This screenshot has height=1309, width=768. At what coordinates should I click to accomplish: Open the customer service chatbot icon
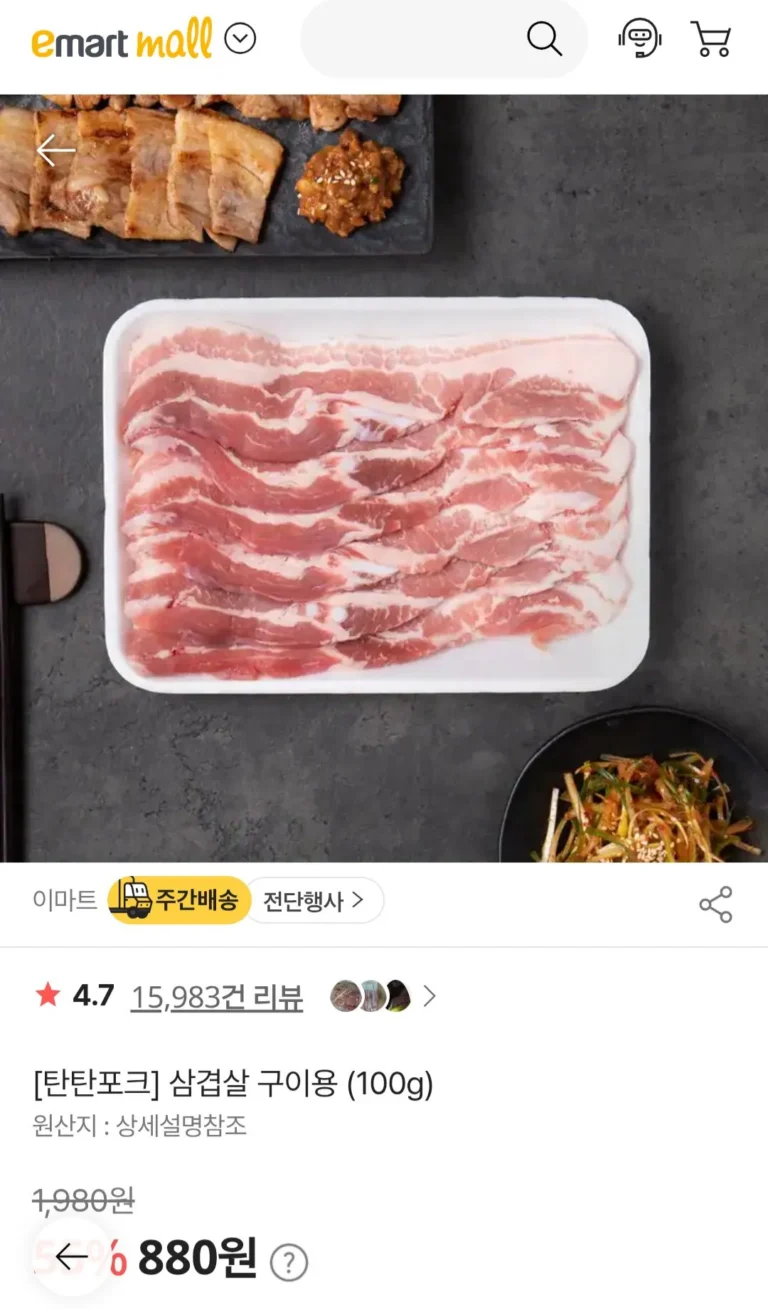pyautogui.click(x=640, y=40)
